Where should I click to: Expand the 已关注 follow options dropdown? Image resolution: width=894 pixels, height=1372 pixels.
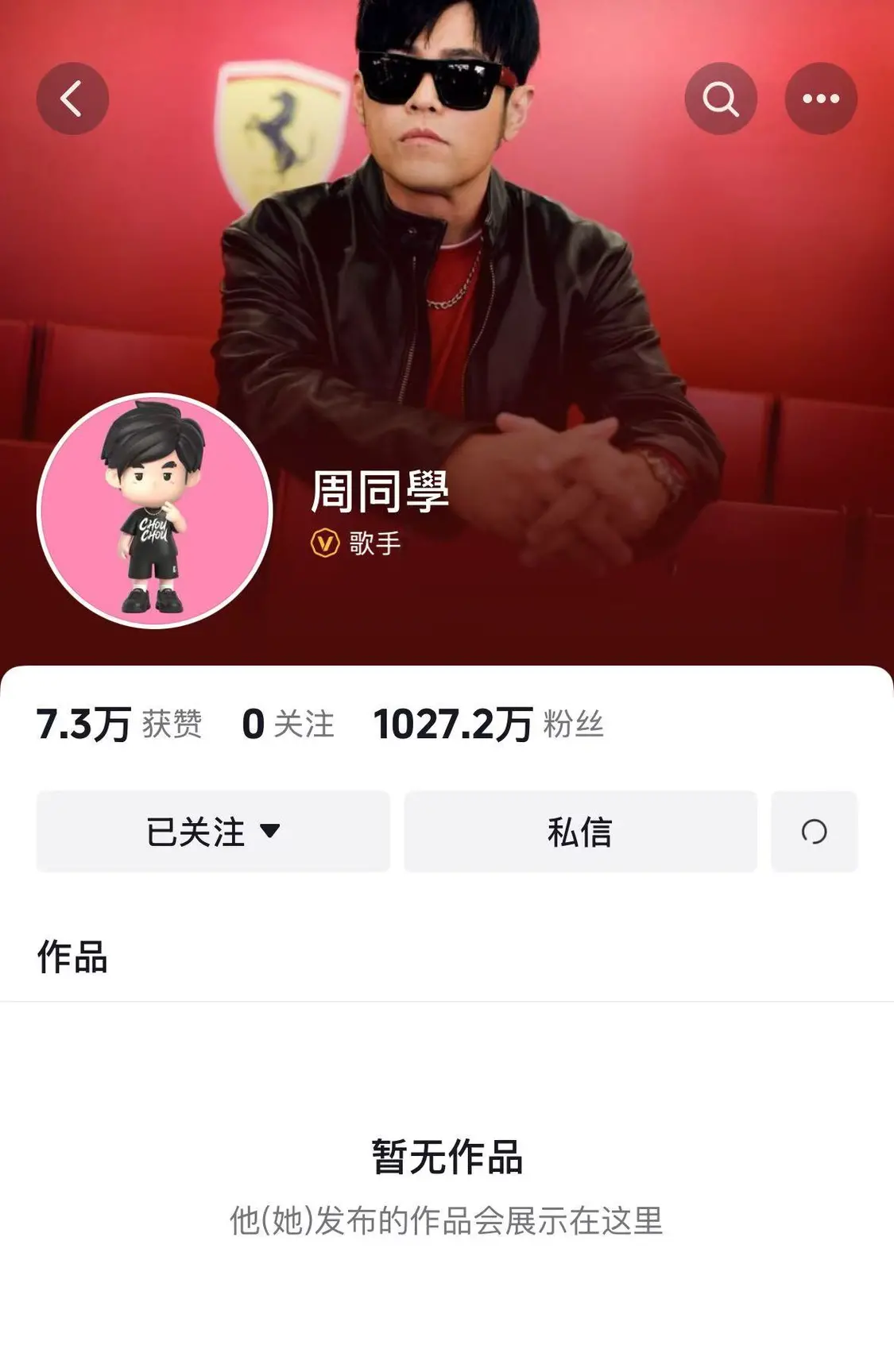pos(213,832)
